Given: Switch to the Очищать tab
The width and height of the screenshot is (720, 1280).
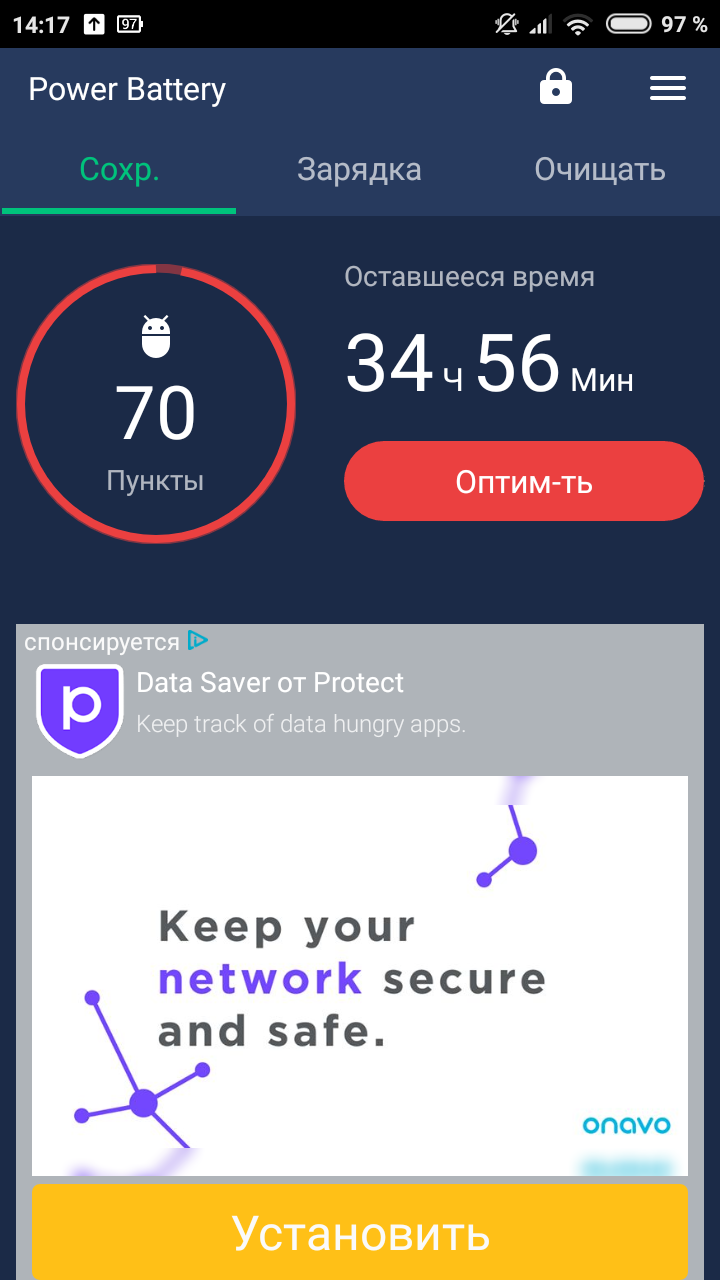Looking at the screenshot, I should pyautogui.click(x=600, y=170).
